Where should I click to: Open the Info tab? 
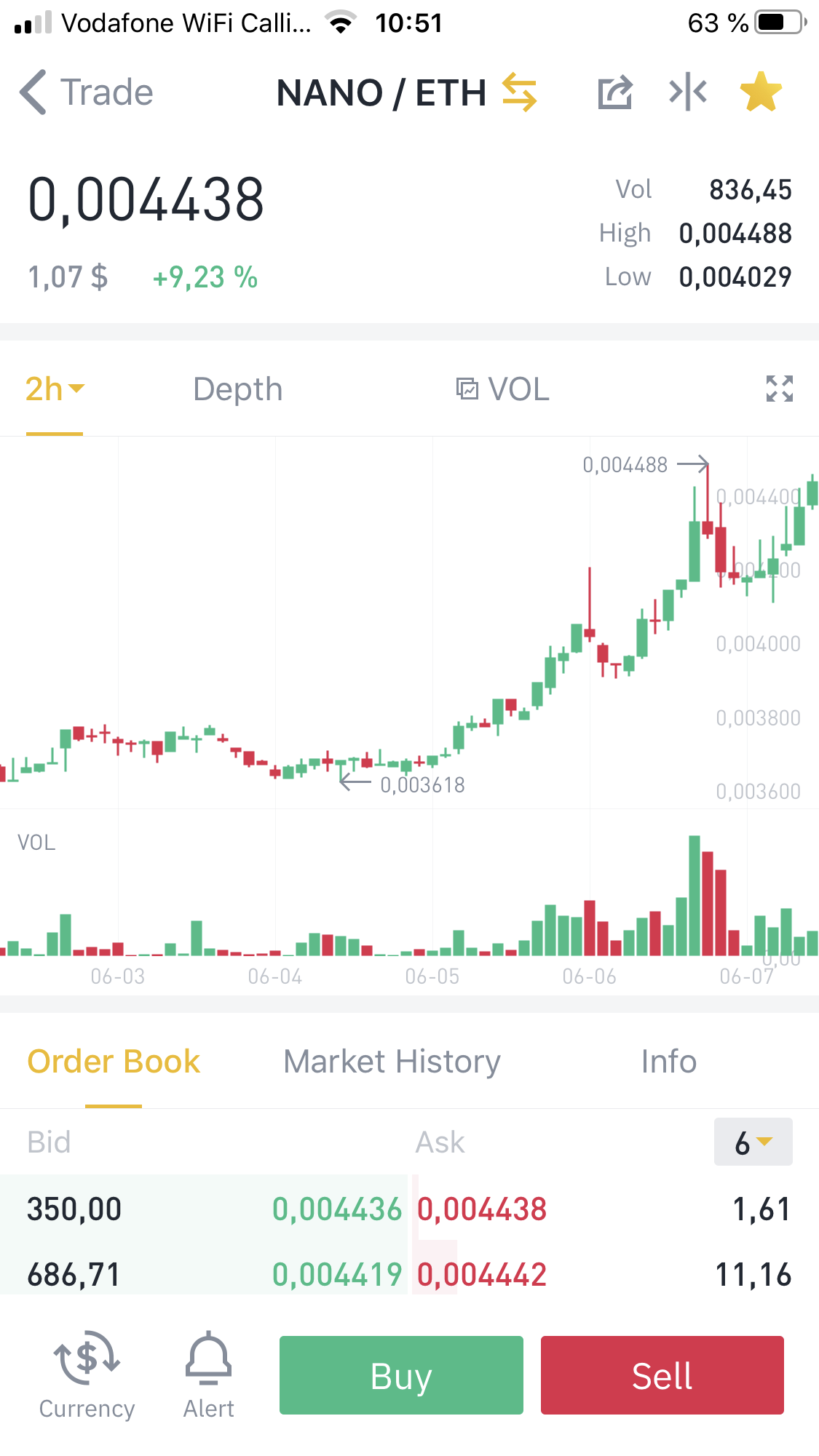pyautogui.click(x=668, y=1062)
